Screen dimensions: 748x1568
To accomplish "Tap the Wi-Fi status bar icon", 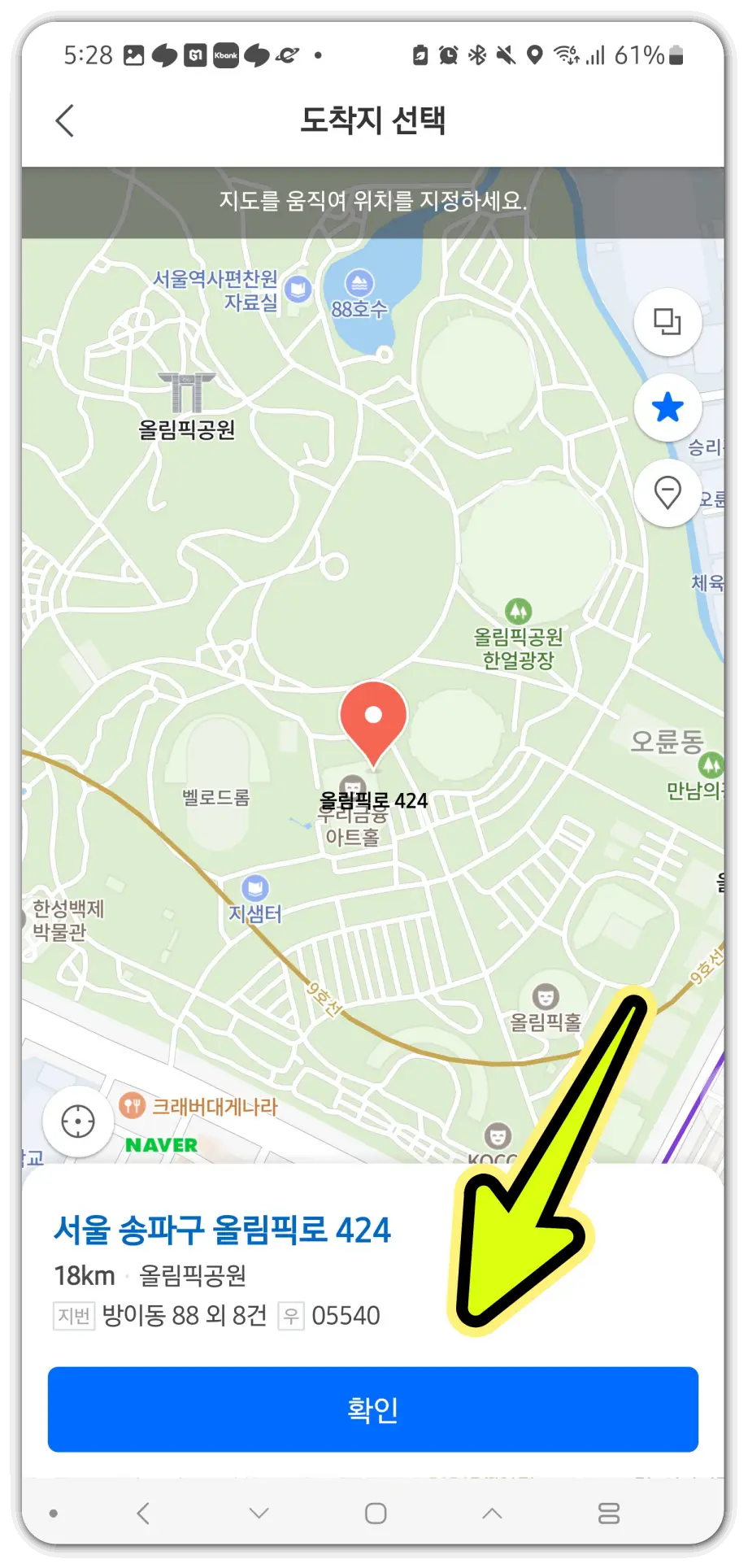I will click(x=565, y=55).
